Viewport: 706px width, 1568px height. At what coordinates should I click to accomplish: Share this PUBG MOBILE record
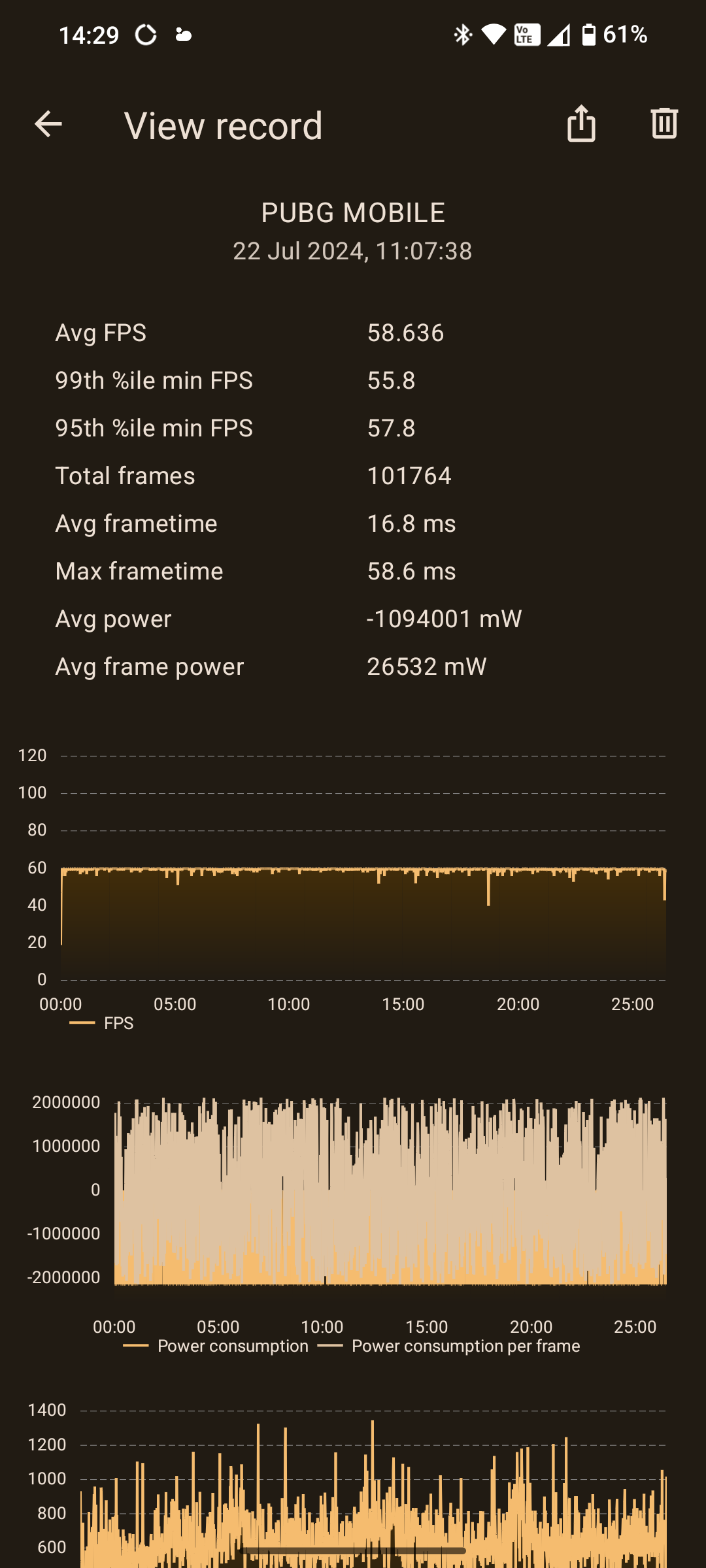581,123
